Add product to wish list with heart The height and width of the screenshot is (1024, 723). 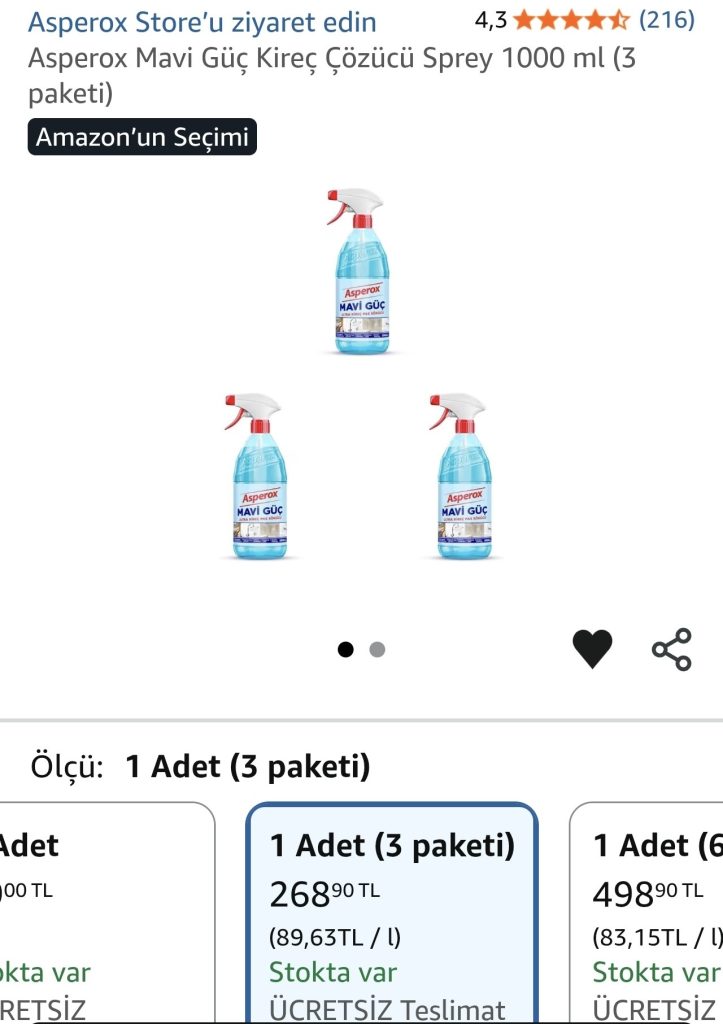[592, 649]
